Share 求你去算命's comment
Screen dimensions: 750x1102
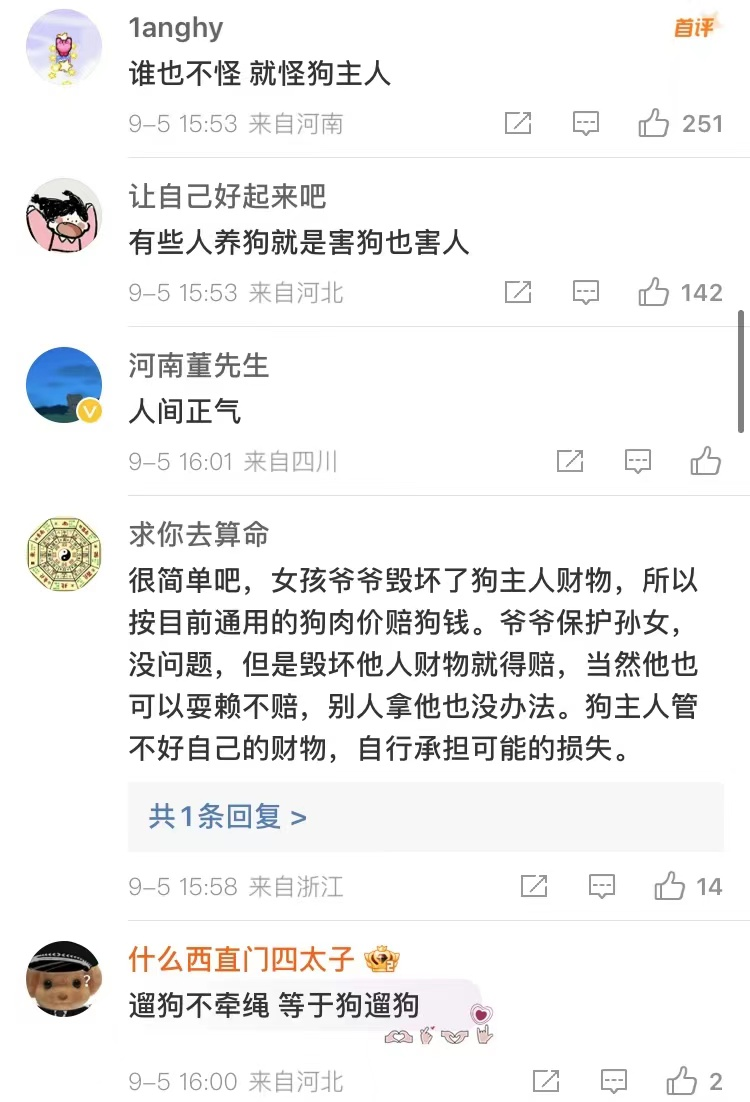coord(534,886)
